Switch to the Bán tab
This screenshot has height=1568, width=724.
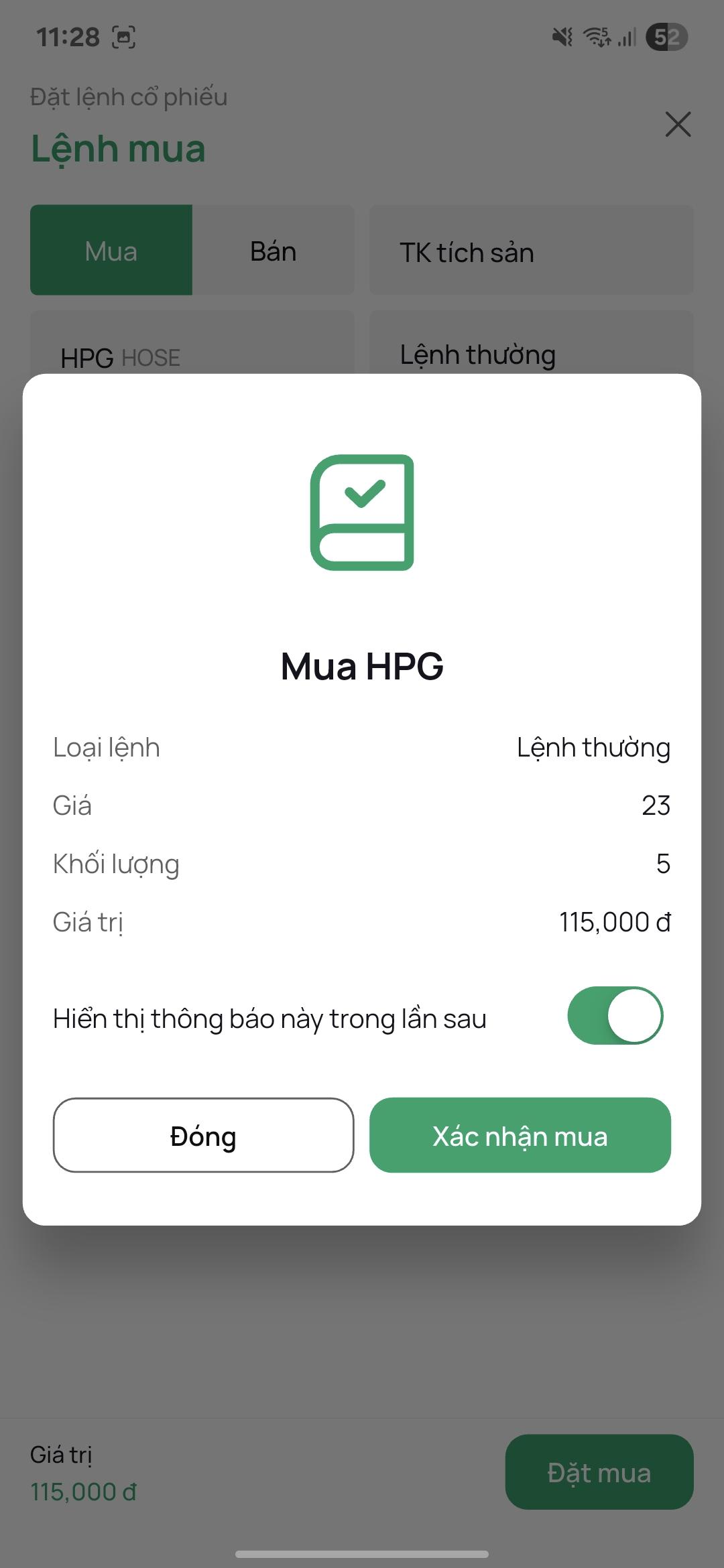click(x=274, y=250)
